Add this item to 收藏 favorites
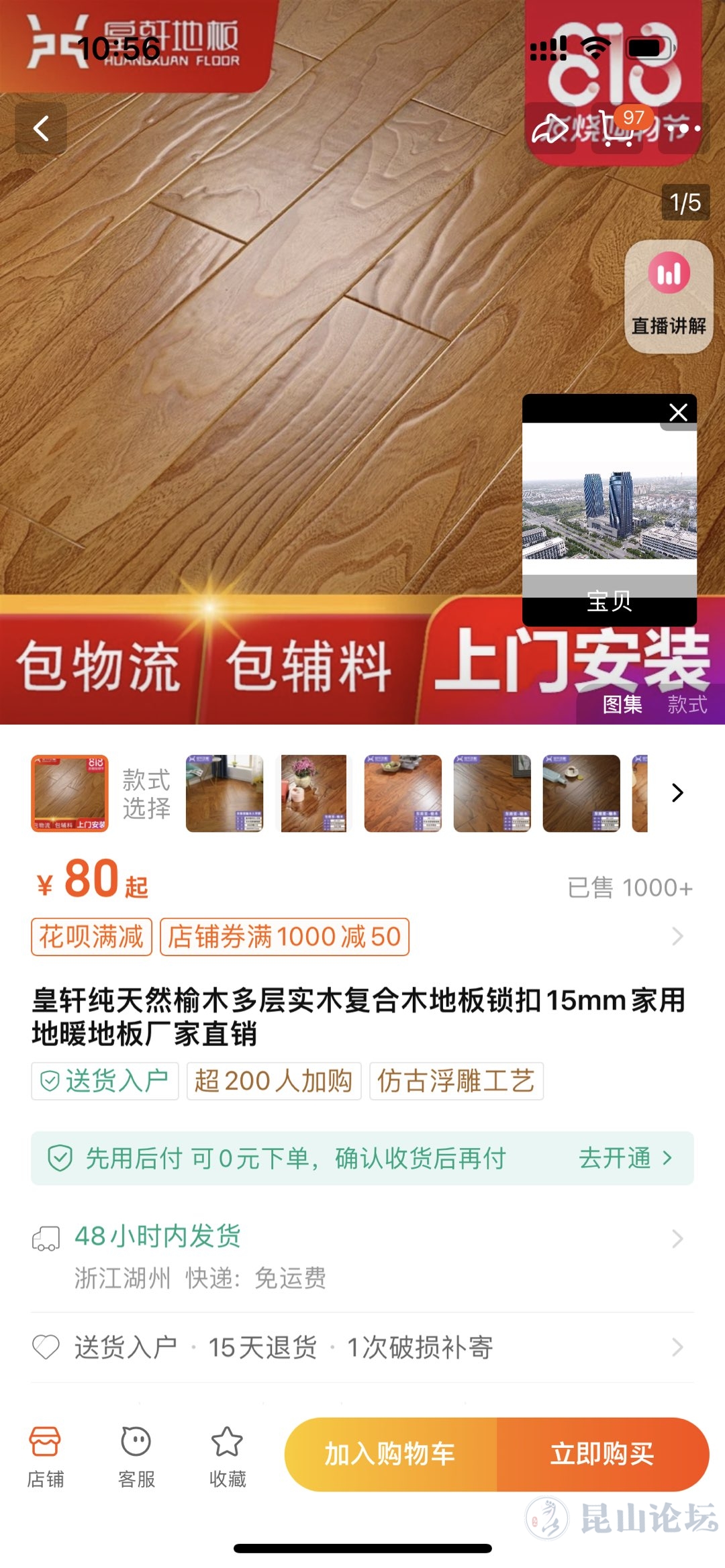This screenshot has width=725, height=1568. click(228, 1454)
